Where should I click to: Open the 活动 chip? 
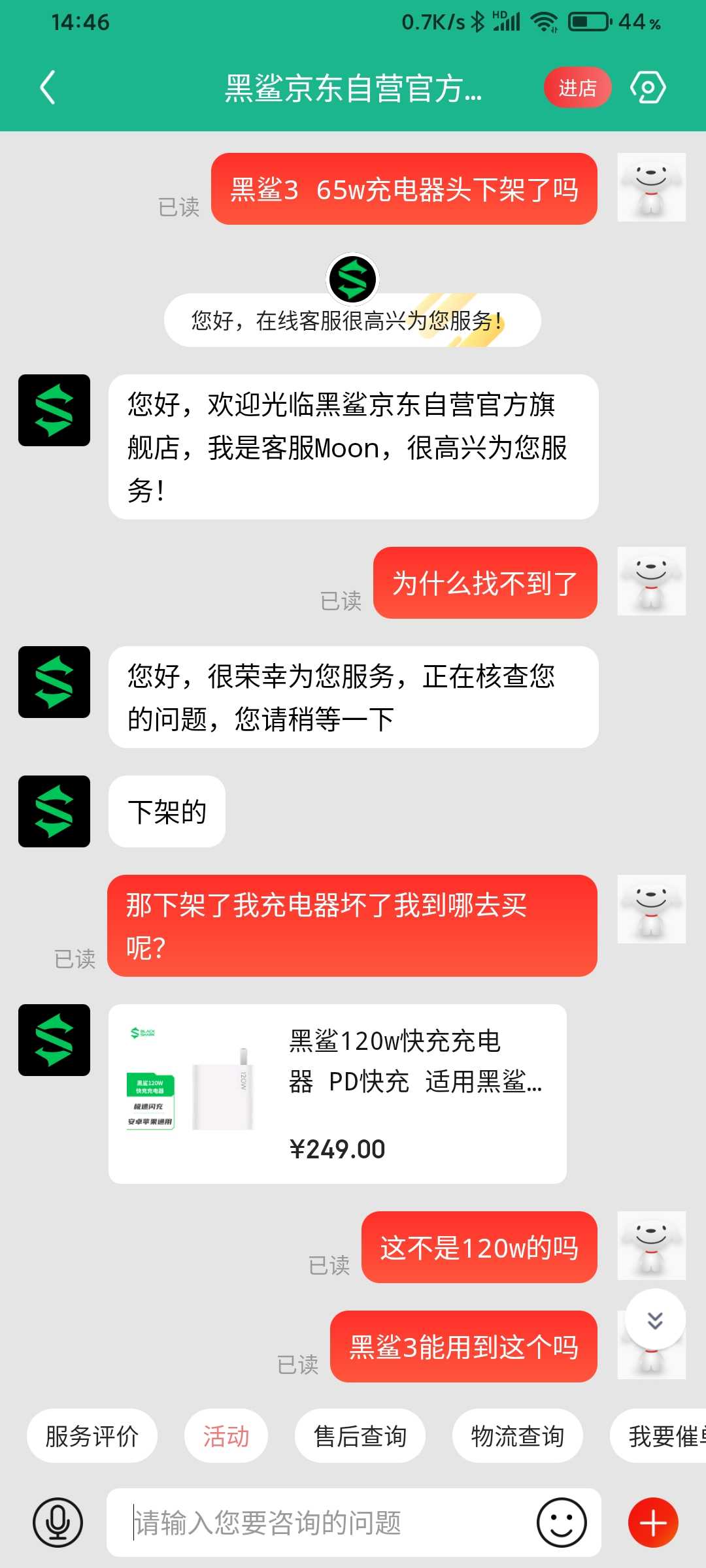click(x=226, y=1436)
